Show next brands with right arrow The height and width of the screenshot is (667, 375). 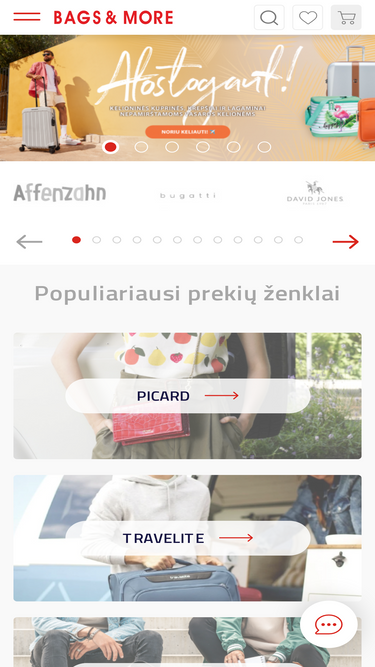[346, 242]
